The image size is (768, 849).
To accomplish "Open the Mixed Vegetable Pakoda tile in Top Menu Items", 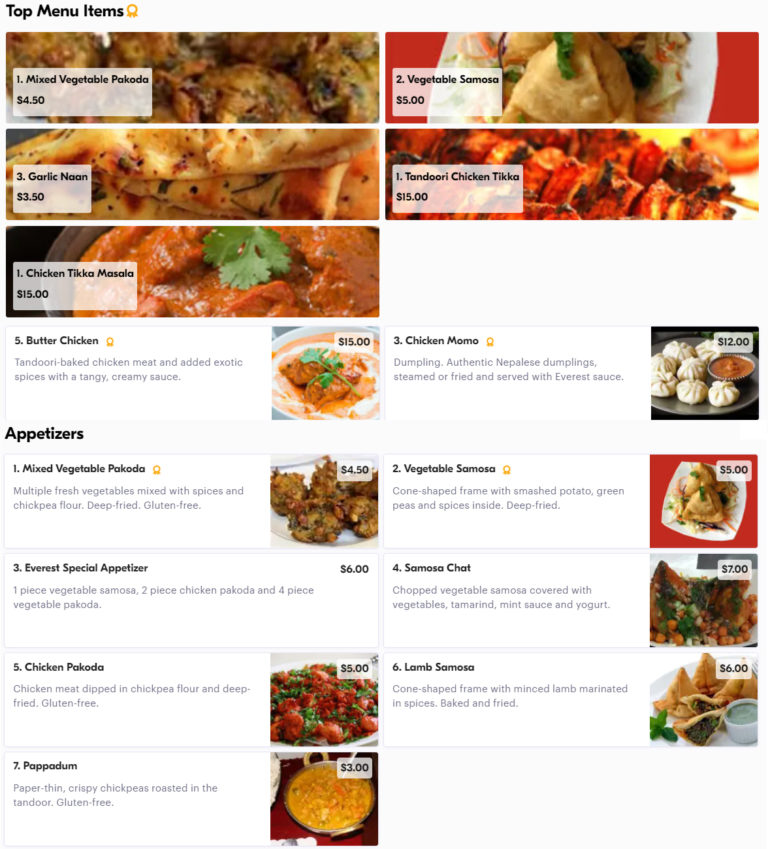I will pos(192,78).
